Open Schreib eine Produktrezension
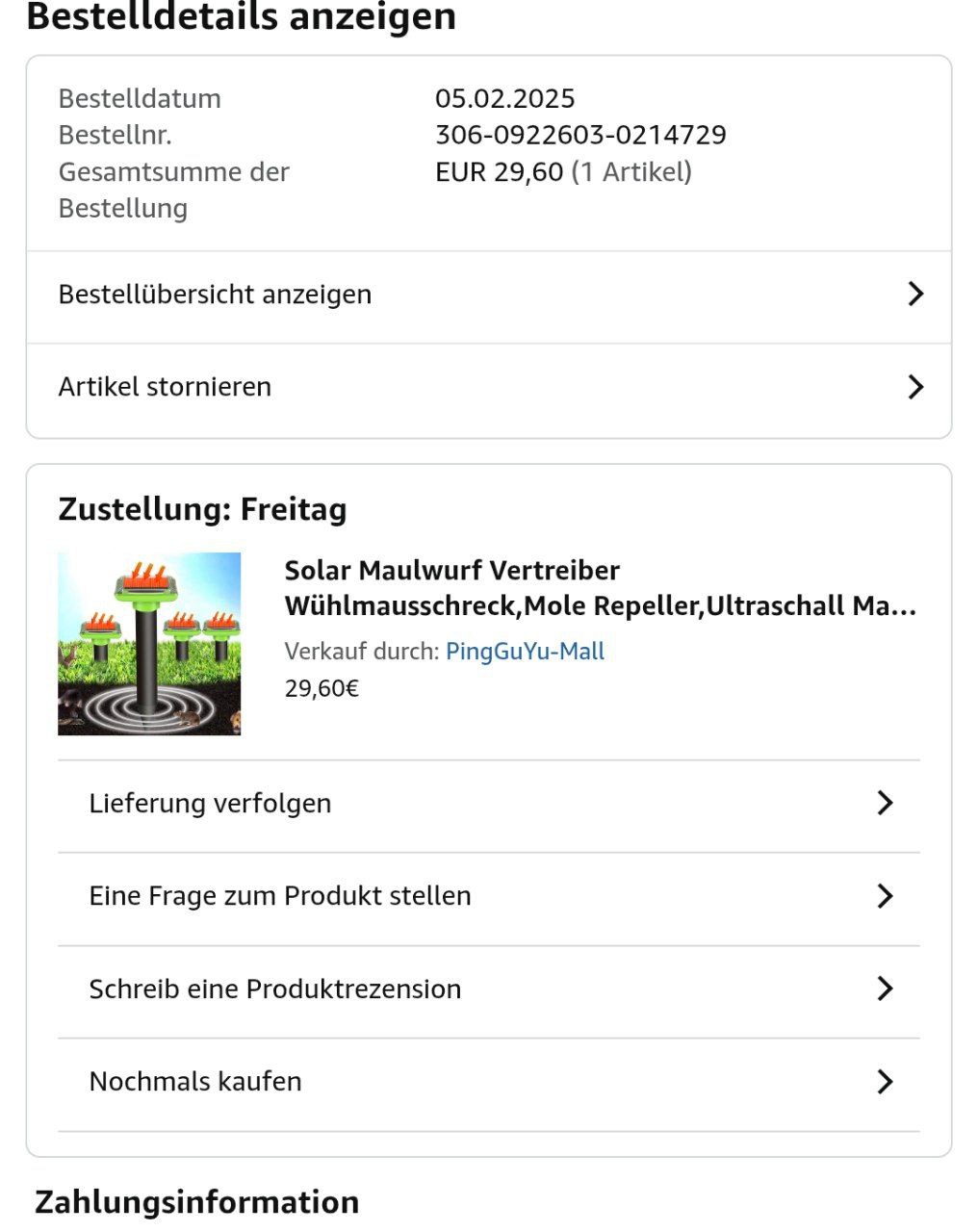Screen dimensions: 978x1232 (488, 989)
